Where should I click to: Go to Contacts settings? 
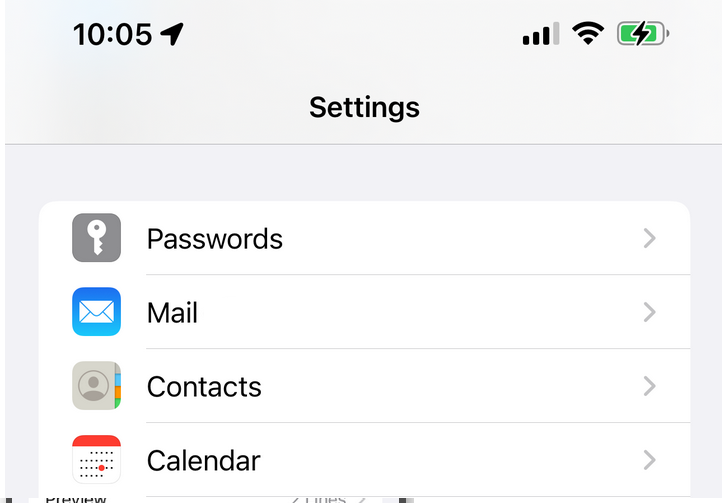(364, 386)
